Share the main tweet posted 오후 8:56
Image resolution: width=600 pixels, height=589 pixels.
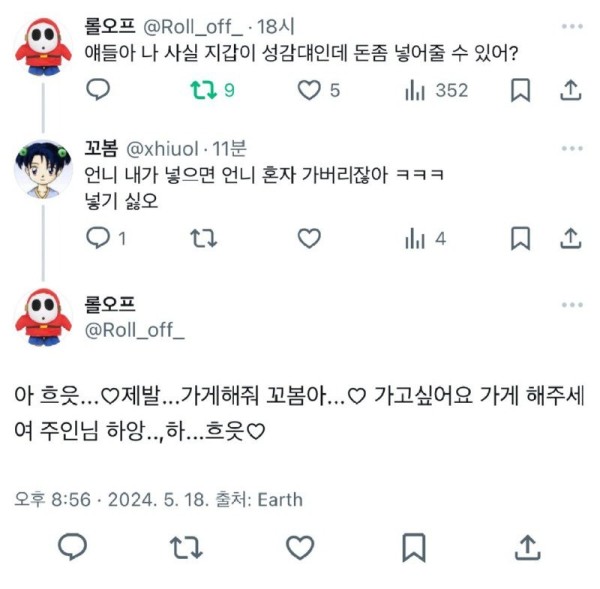coord(527,547)
